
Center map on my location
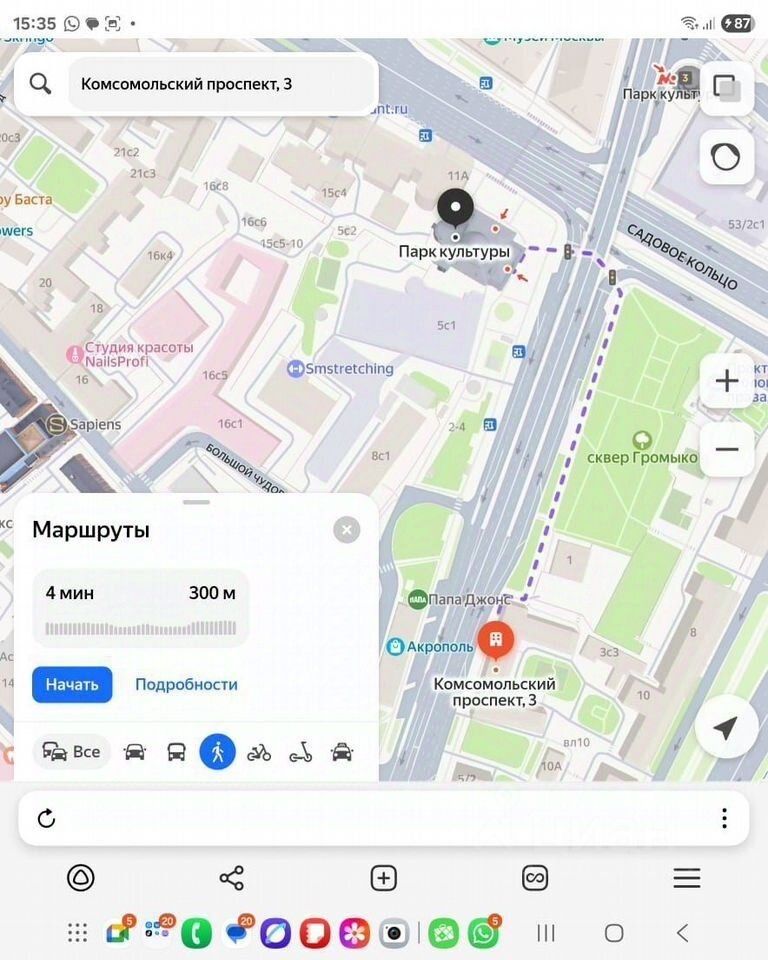point(726,727)
